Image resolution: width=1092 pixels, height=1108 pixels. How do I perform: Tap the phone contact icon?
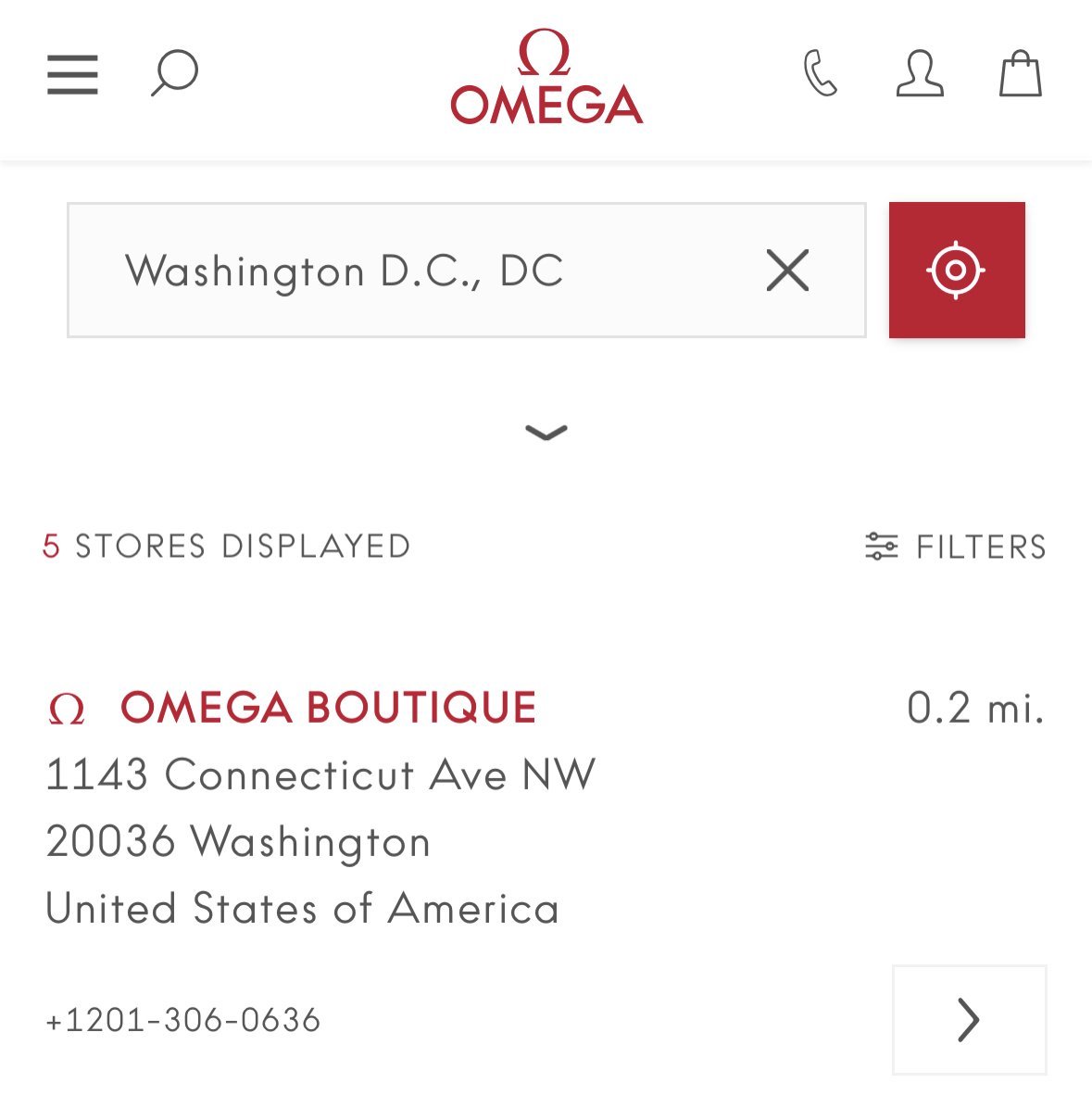821,74
